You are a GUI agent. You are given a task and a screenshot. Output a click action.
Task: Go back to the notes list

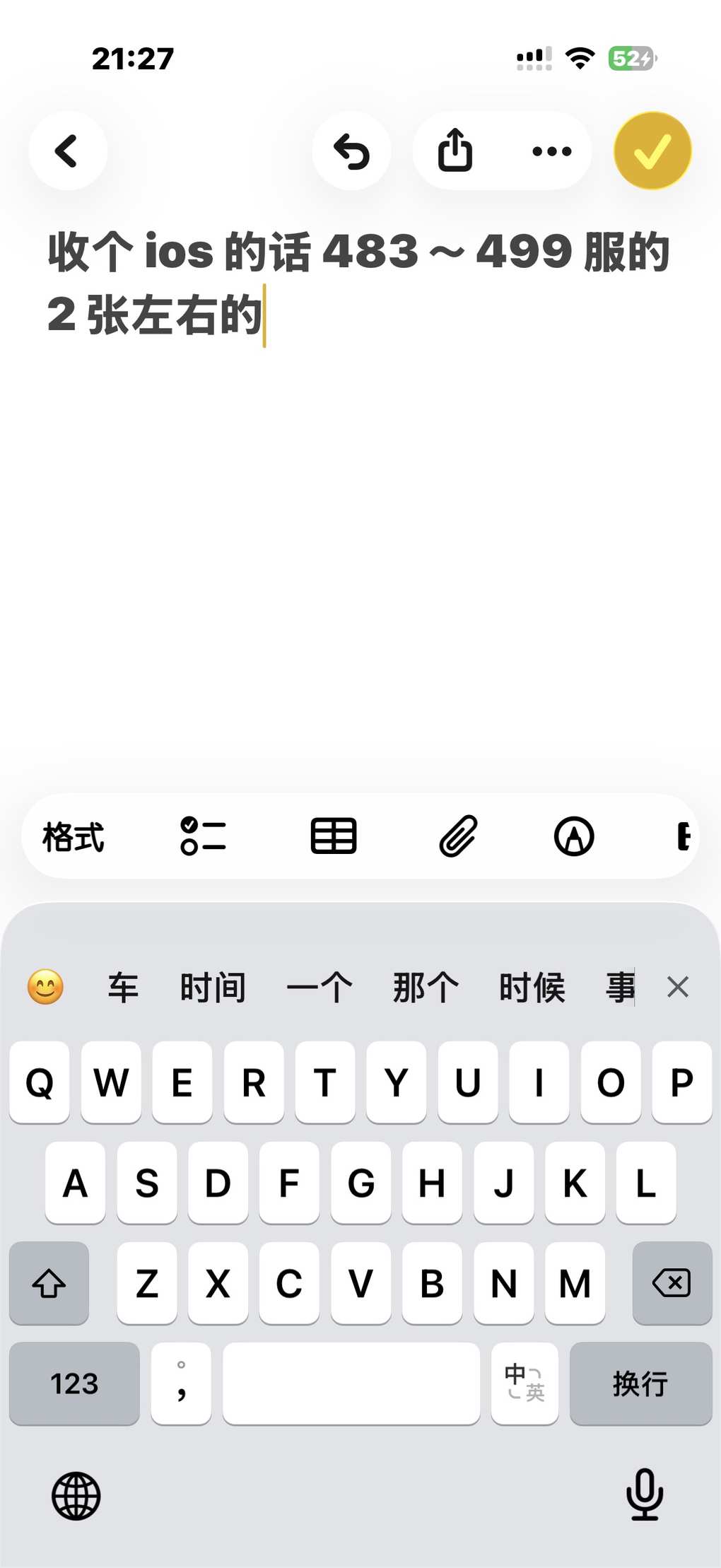point(67,151)
